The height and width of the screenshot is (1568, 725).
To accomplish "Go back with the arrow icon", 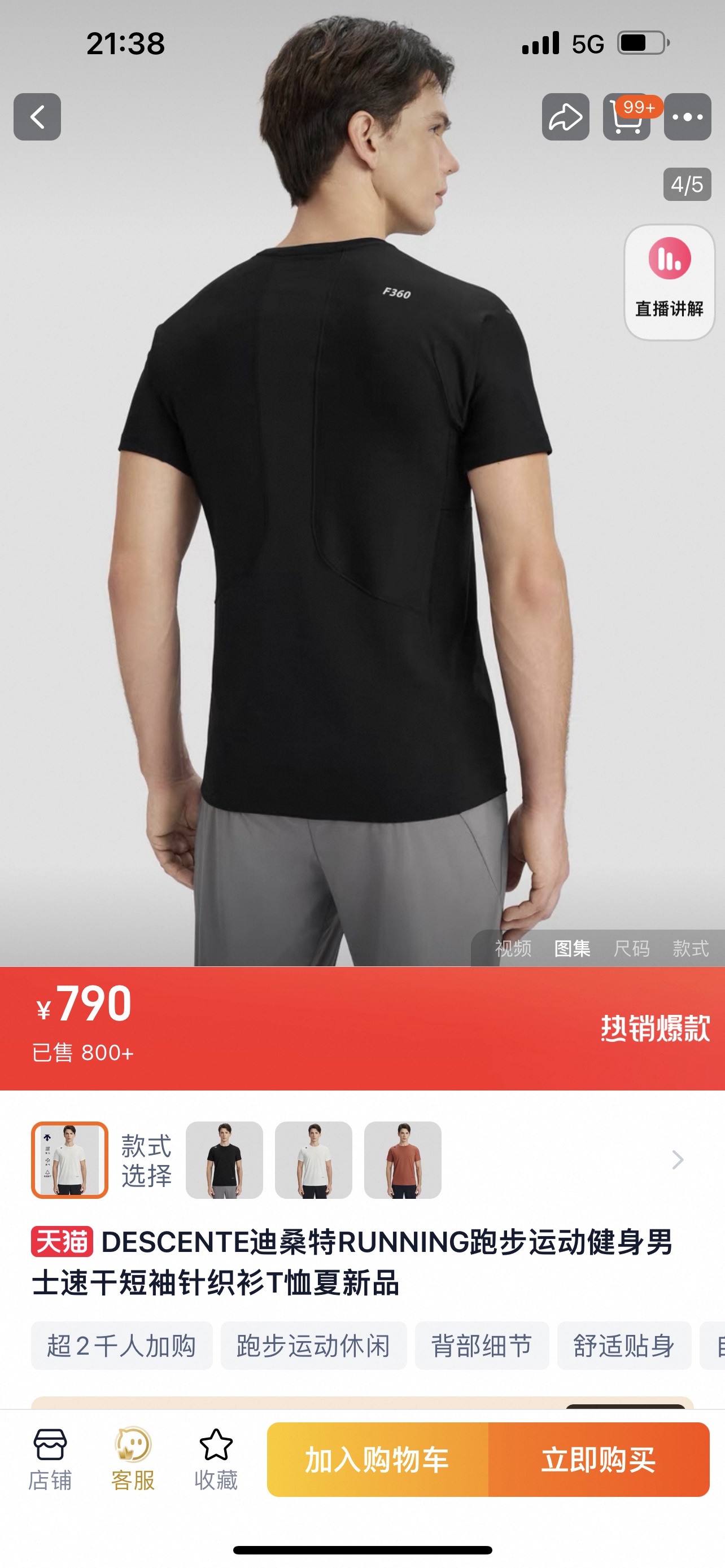I will (x=37, y=117).
